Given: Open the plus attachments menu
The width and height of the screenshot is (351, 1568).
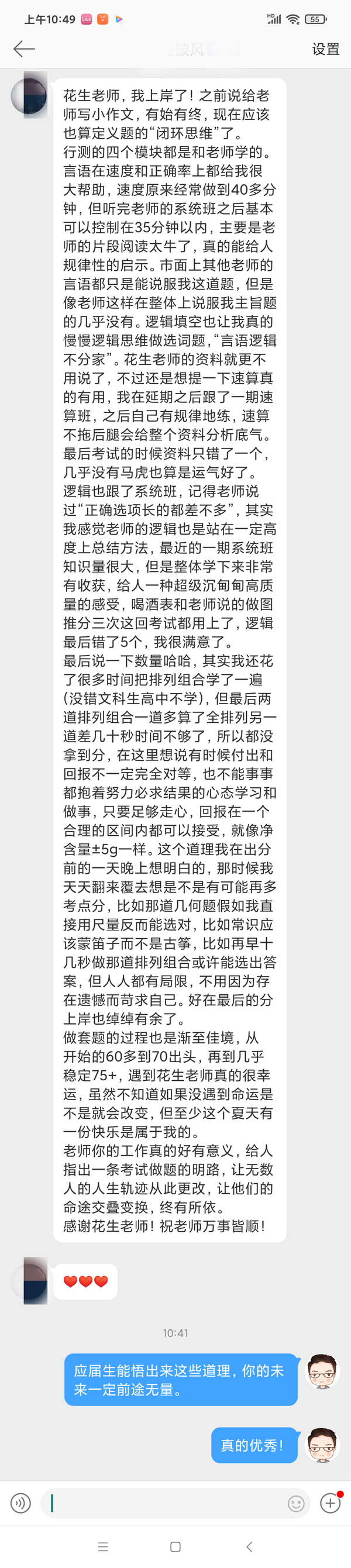Looking at the screenshot, I should coord(331,1503).
